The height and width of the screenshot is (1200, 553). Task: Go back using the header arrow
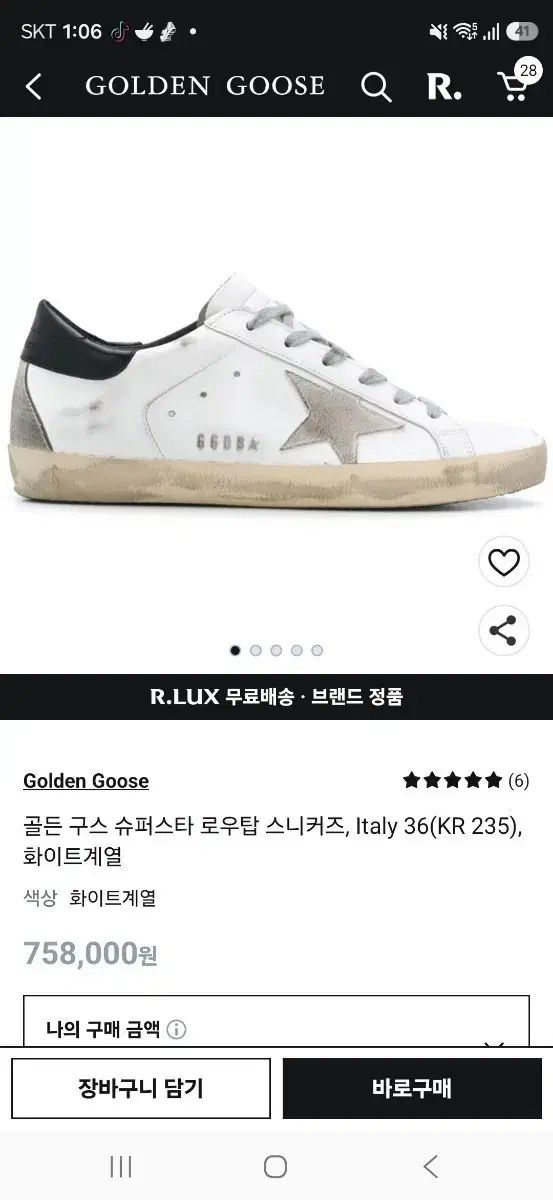pos(33,87)
